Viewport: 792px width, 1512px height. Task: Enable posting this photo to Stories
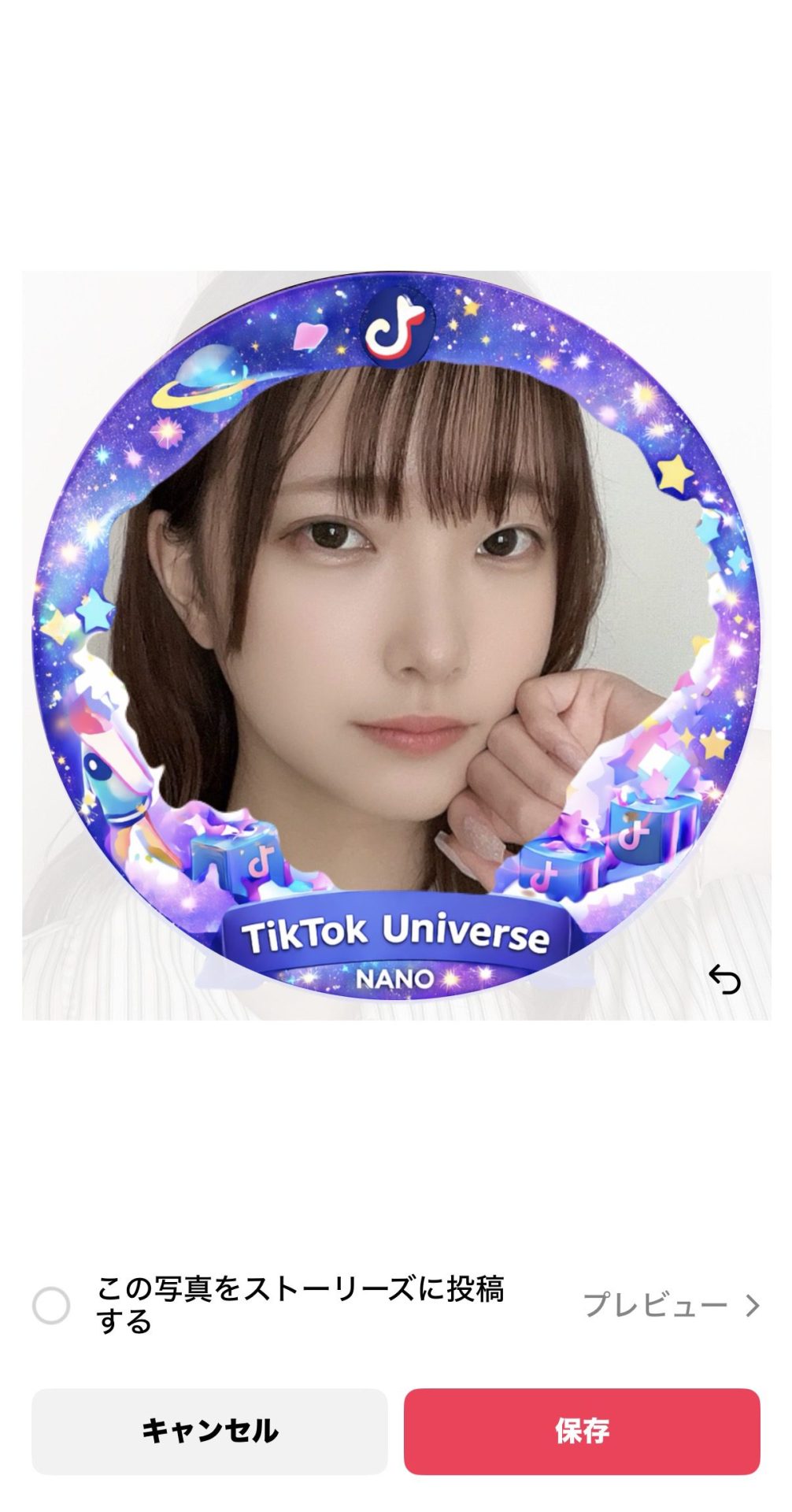click(x=51, y=1305)
